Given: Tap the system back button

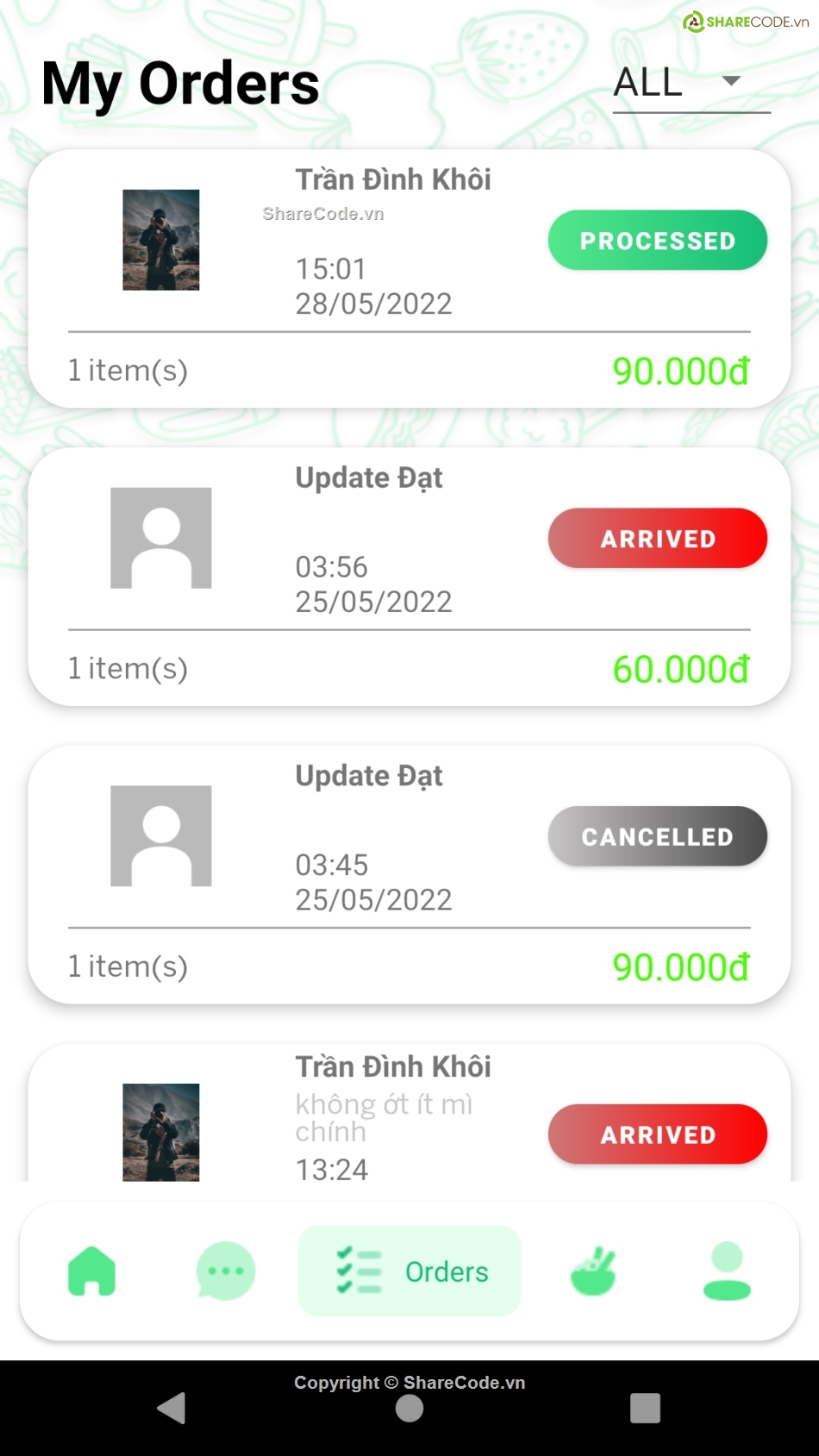Looking at the screenshot, I should [172, 1408].
